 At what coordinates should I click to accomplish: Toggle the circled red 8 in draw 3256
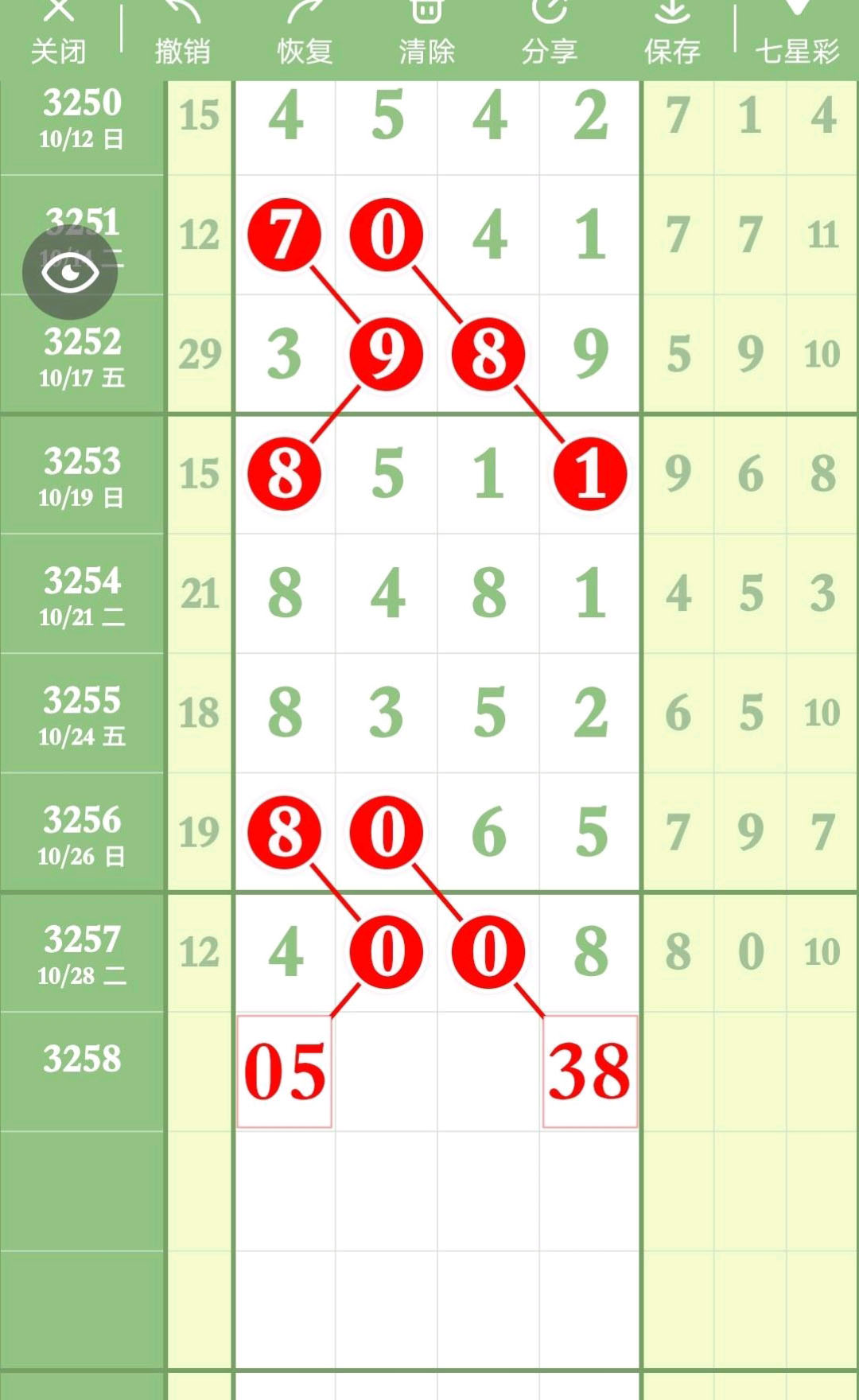point(285,831)
